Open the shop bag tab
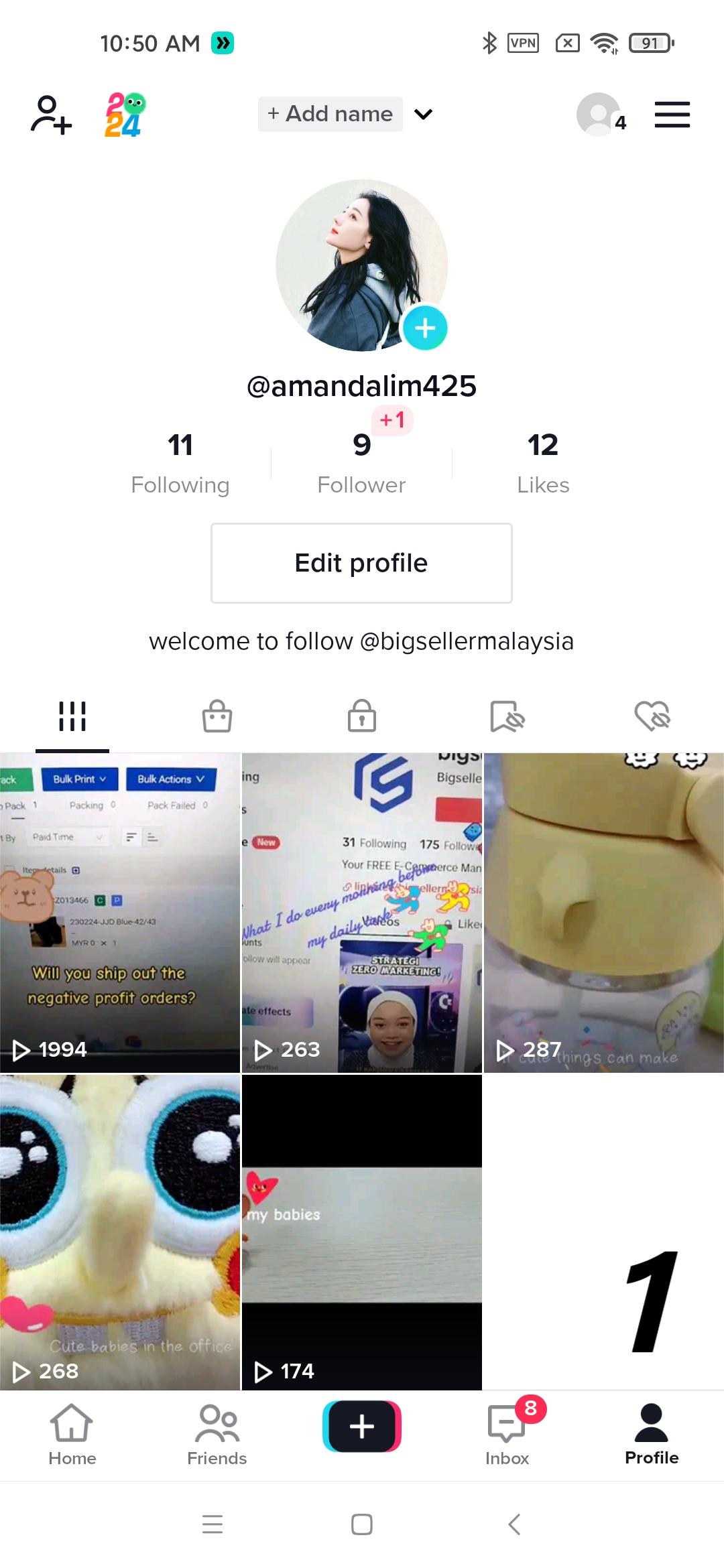Viewport: 724px width, 1568px height. (217, 717)
